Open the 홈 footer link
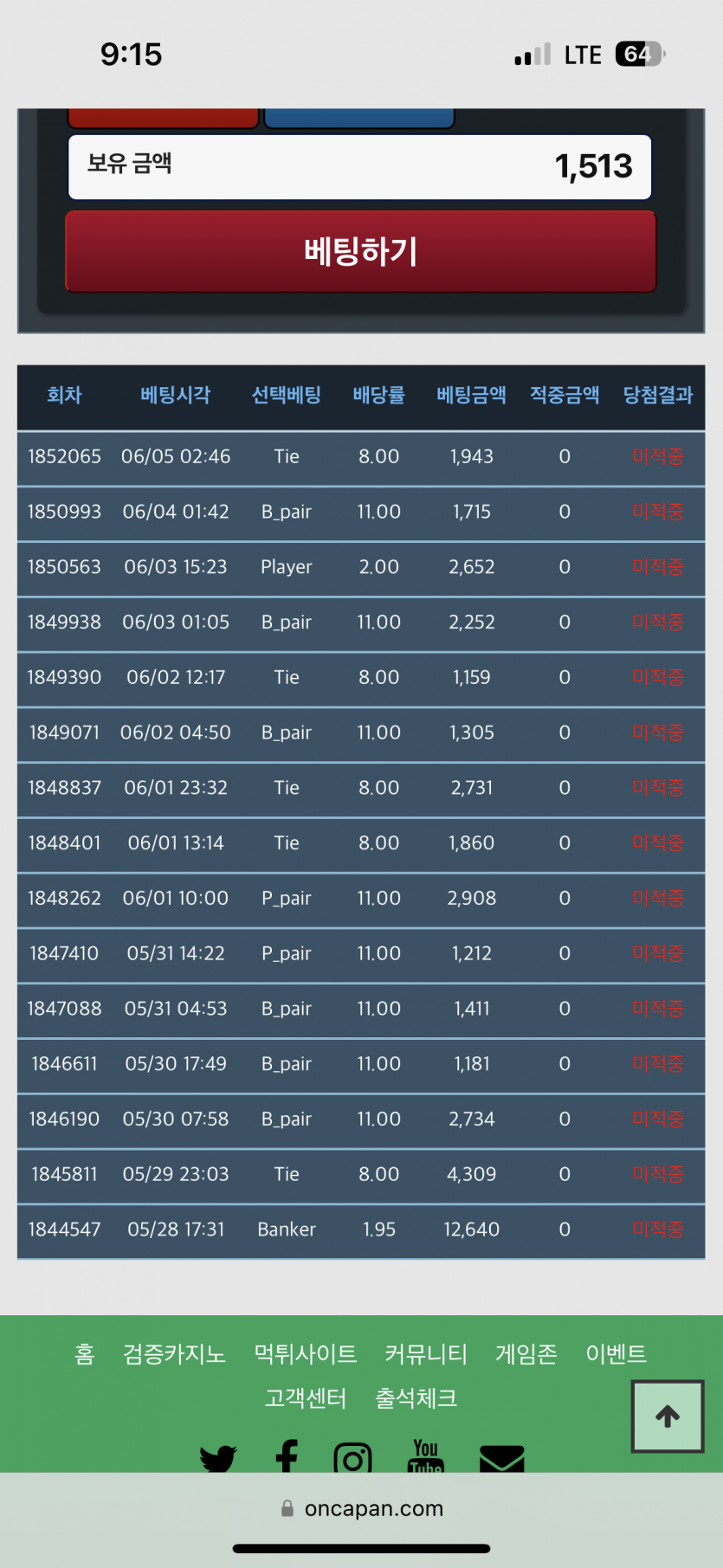723x1568 pixels. 84,1353
